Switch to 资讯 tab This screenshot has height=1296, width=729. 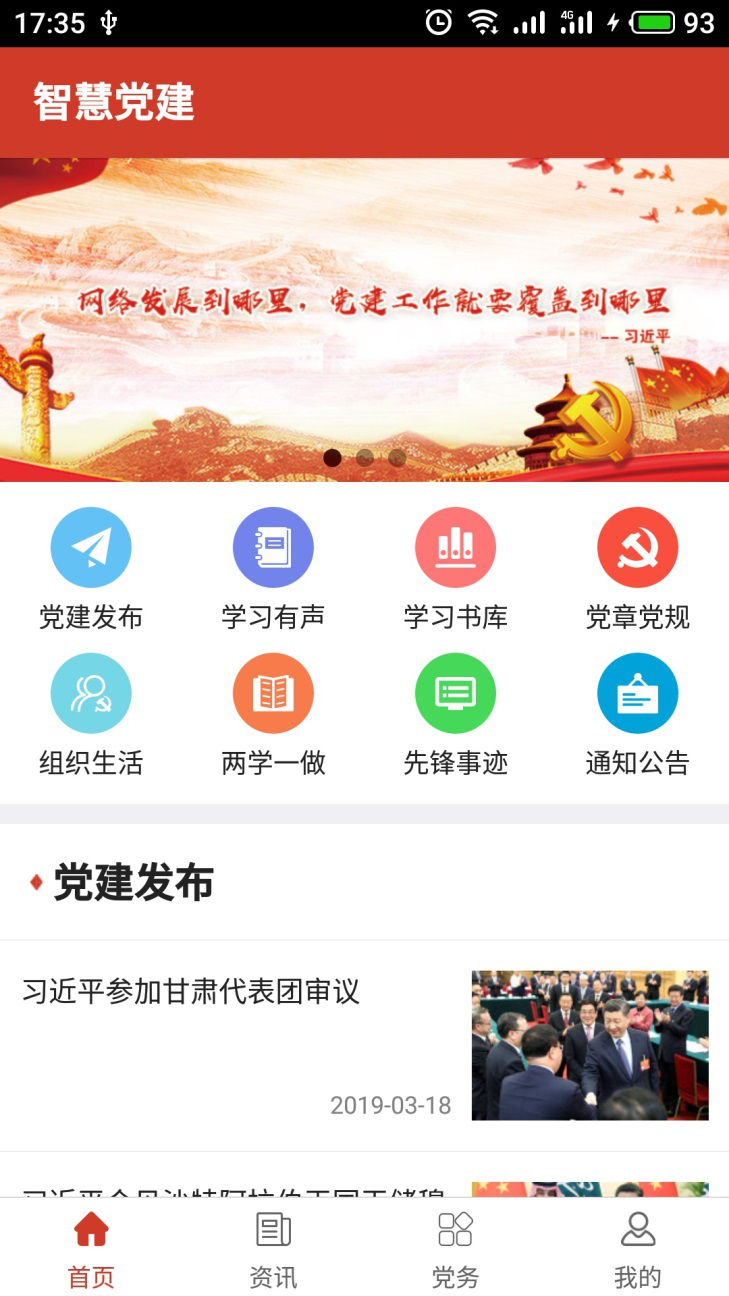click(273, 1248)
